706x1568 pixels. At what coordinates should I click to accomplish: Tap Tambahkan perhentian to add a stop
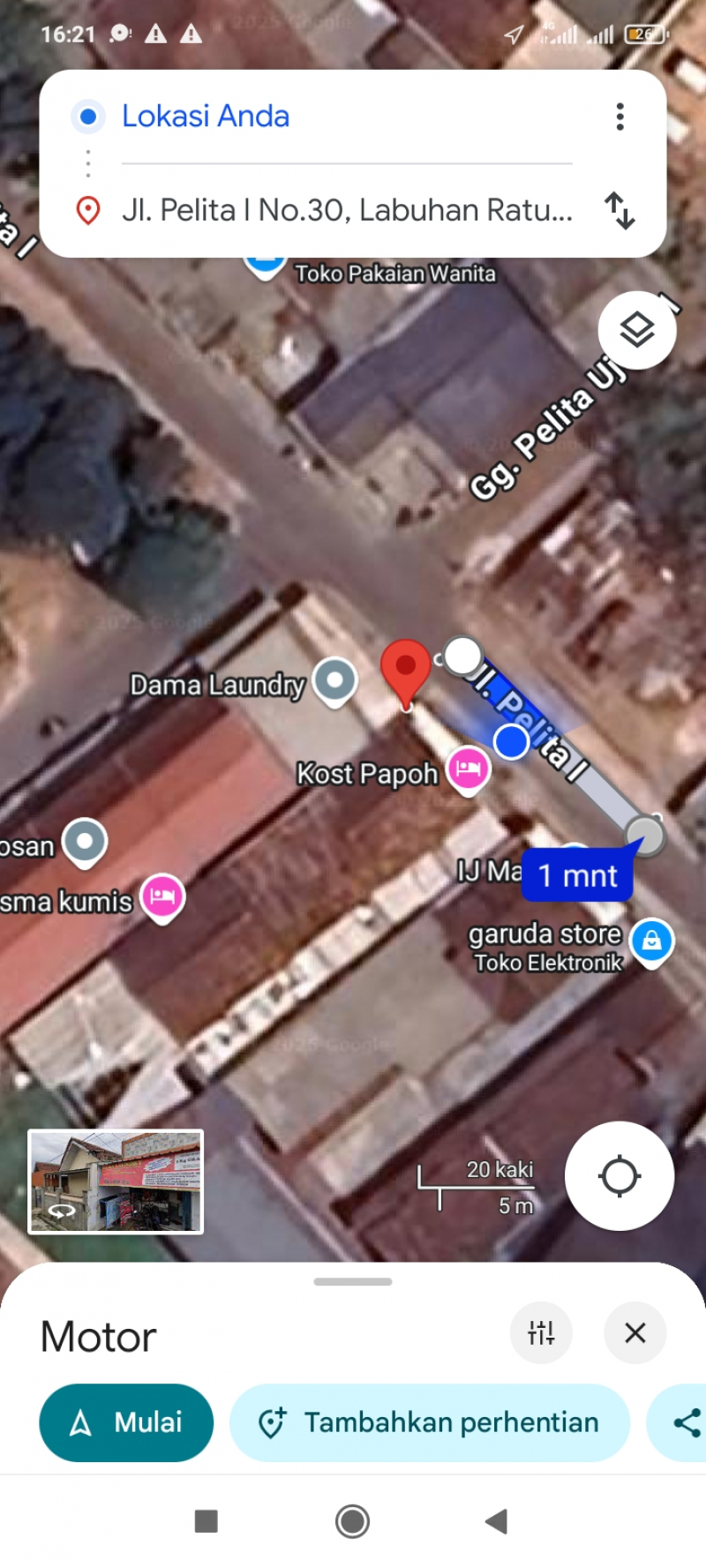click(x=429, y=1422)
